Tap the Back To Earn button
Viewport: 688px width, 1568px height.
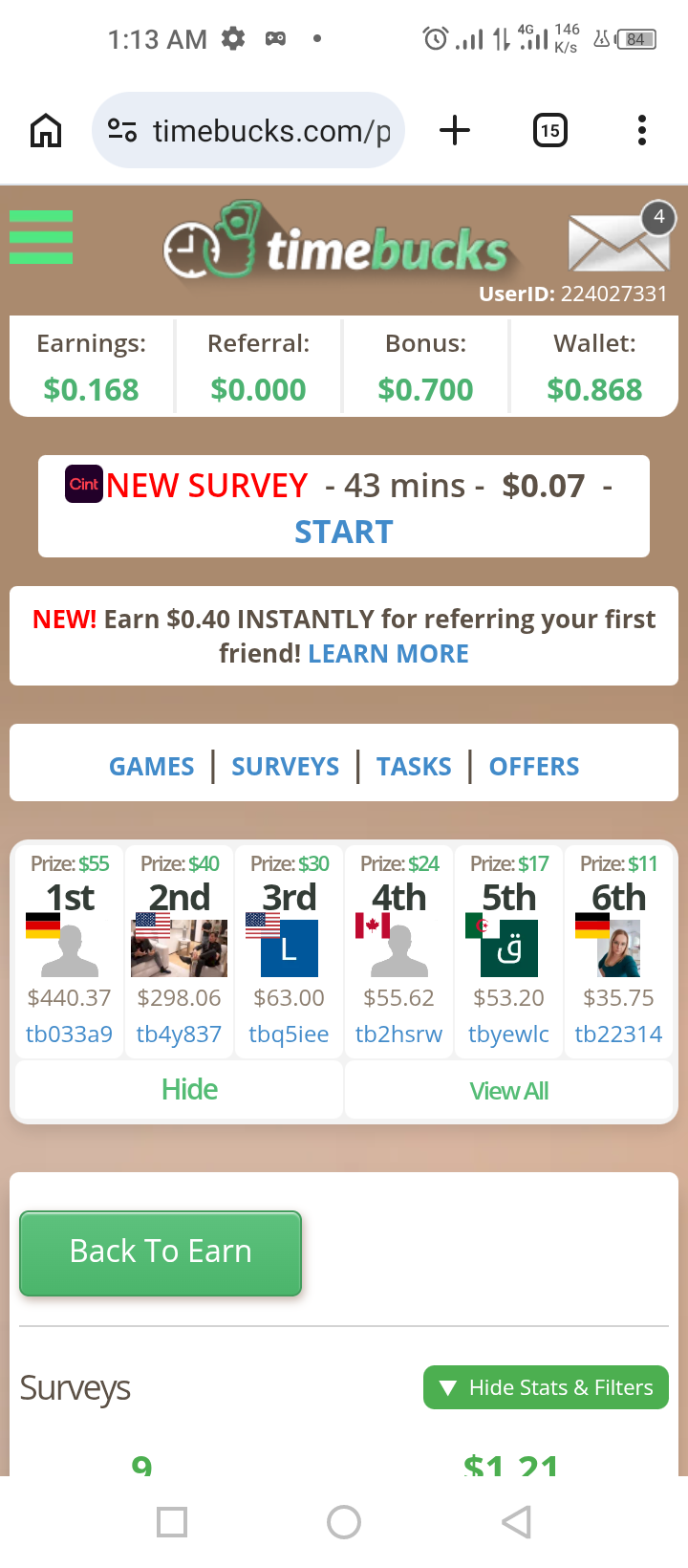(x=161, y=1252)
